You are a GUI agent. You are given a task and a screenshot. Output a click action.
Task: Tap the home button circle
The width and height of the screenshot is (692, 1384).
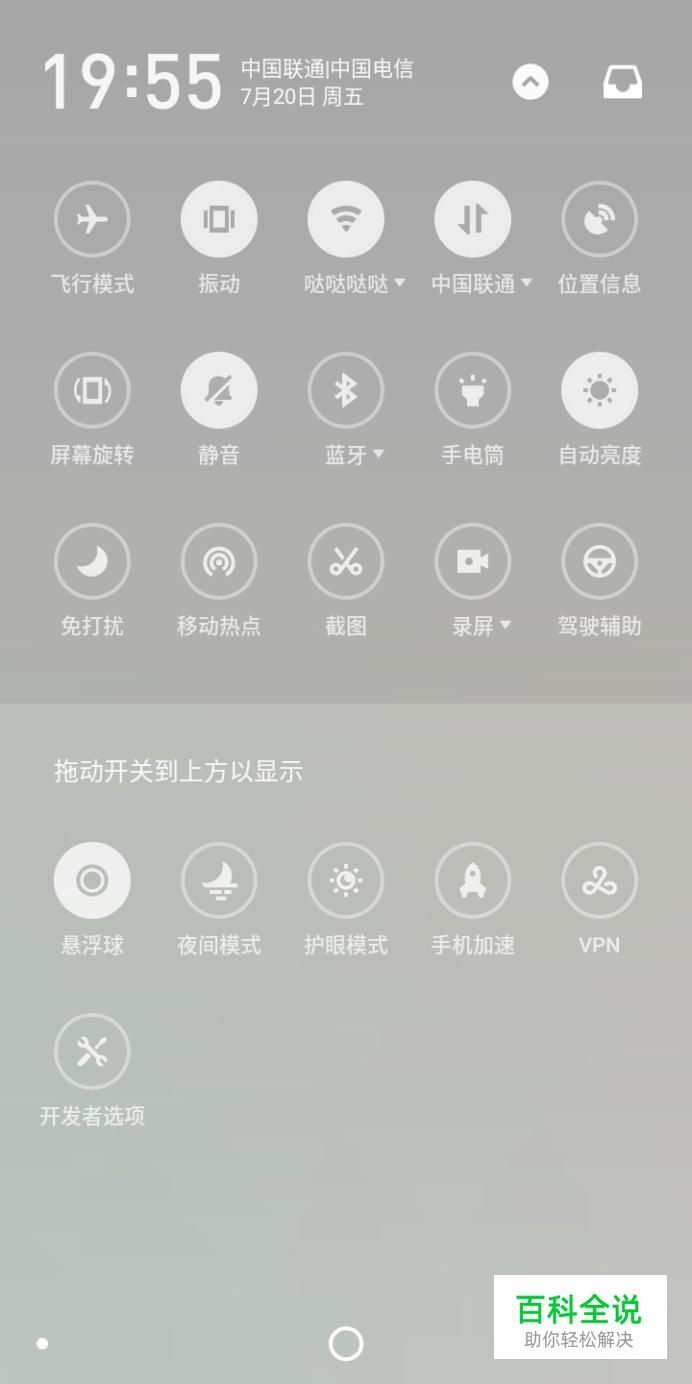coord(346,1343)
